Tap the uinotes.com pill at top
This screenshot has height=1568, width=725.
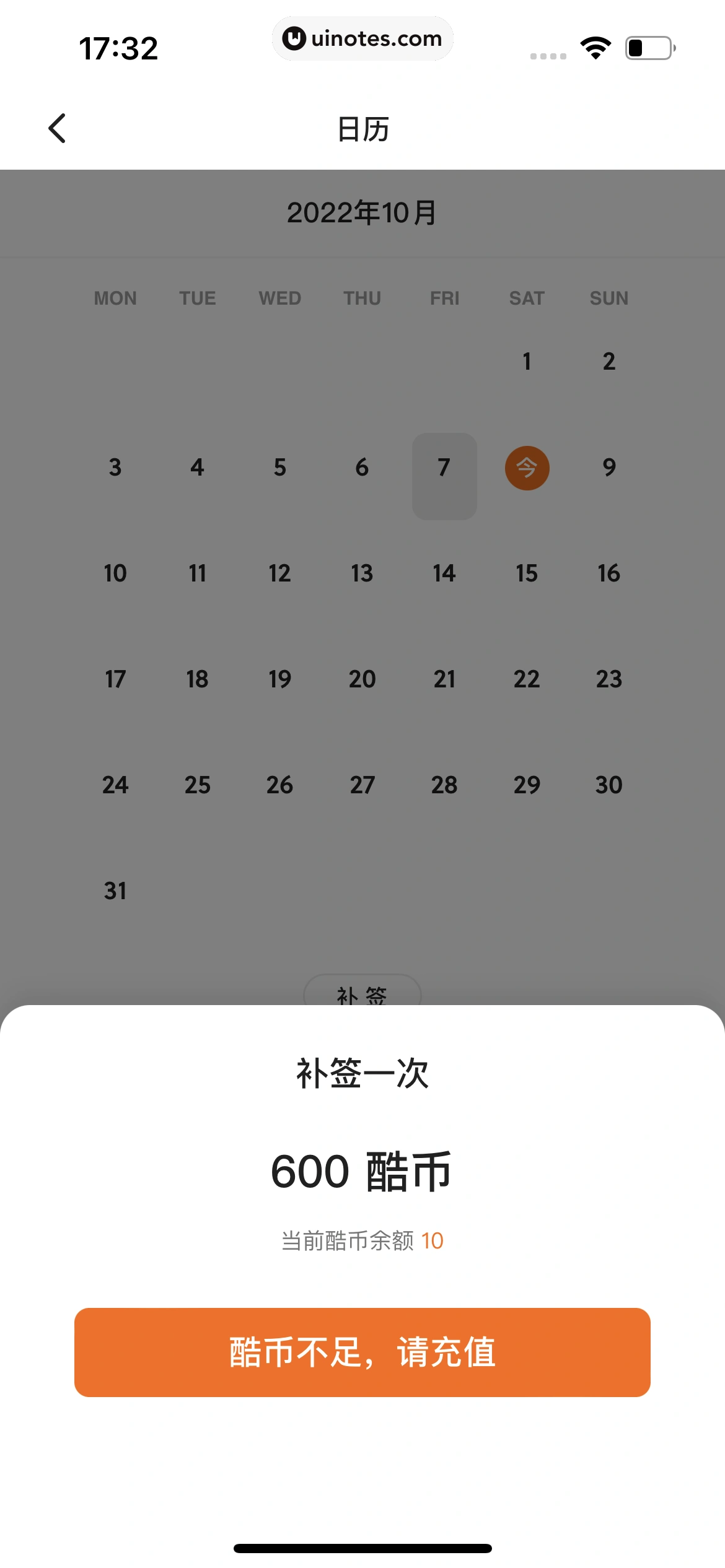(x=362, y=38)
